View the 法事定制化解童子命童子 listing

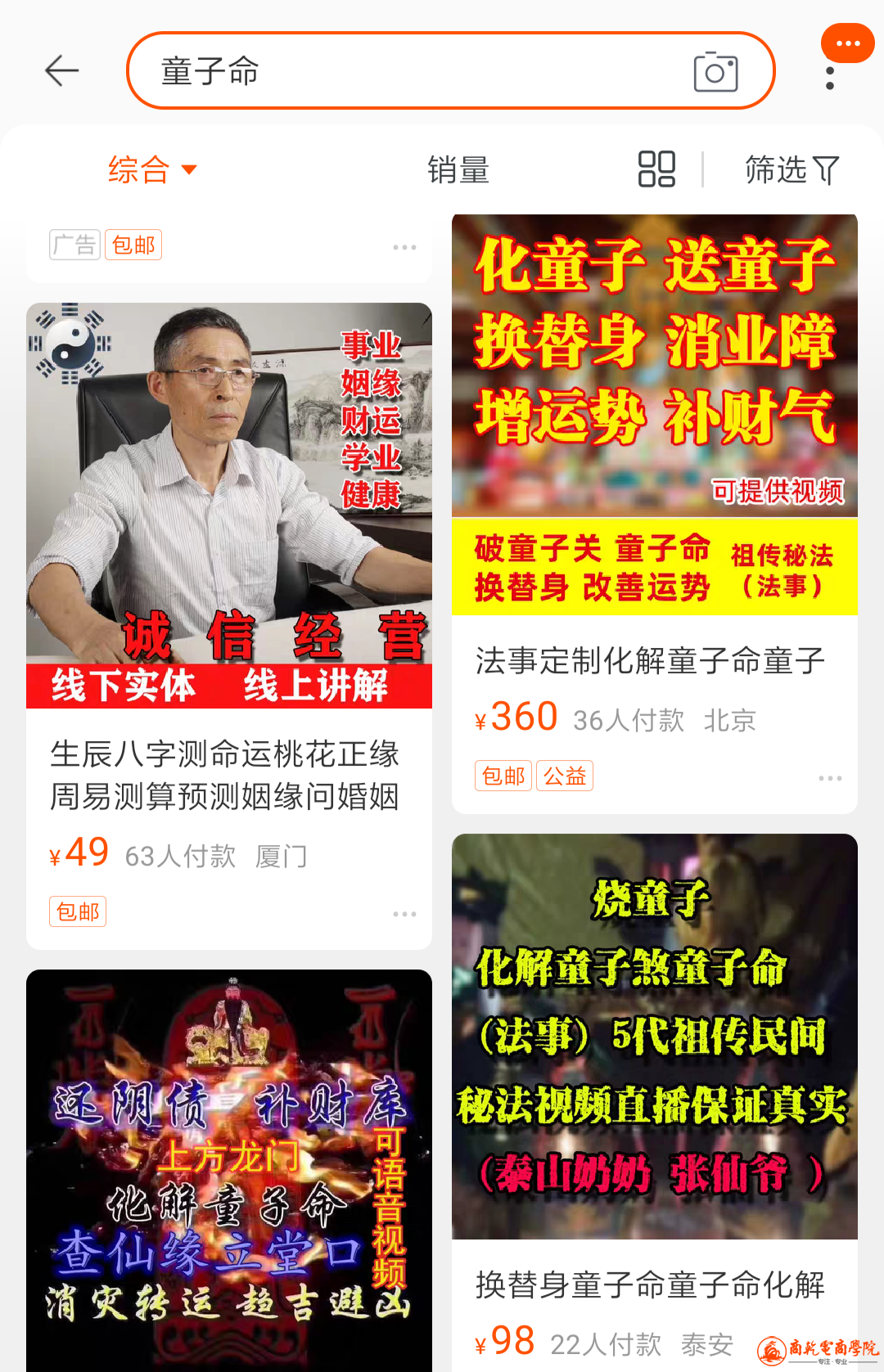[x=651, y=660]
